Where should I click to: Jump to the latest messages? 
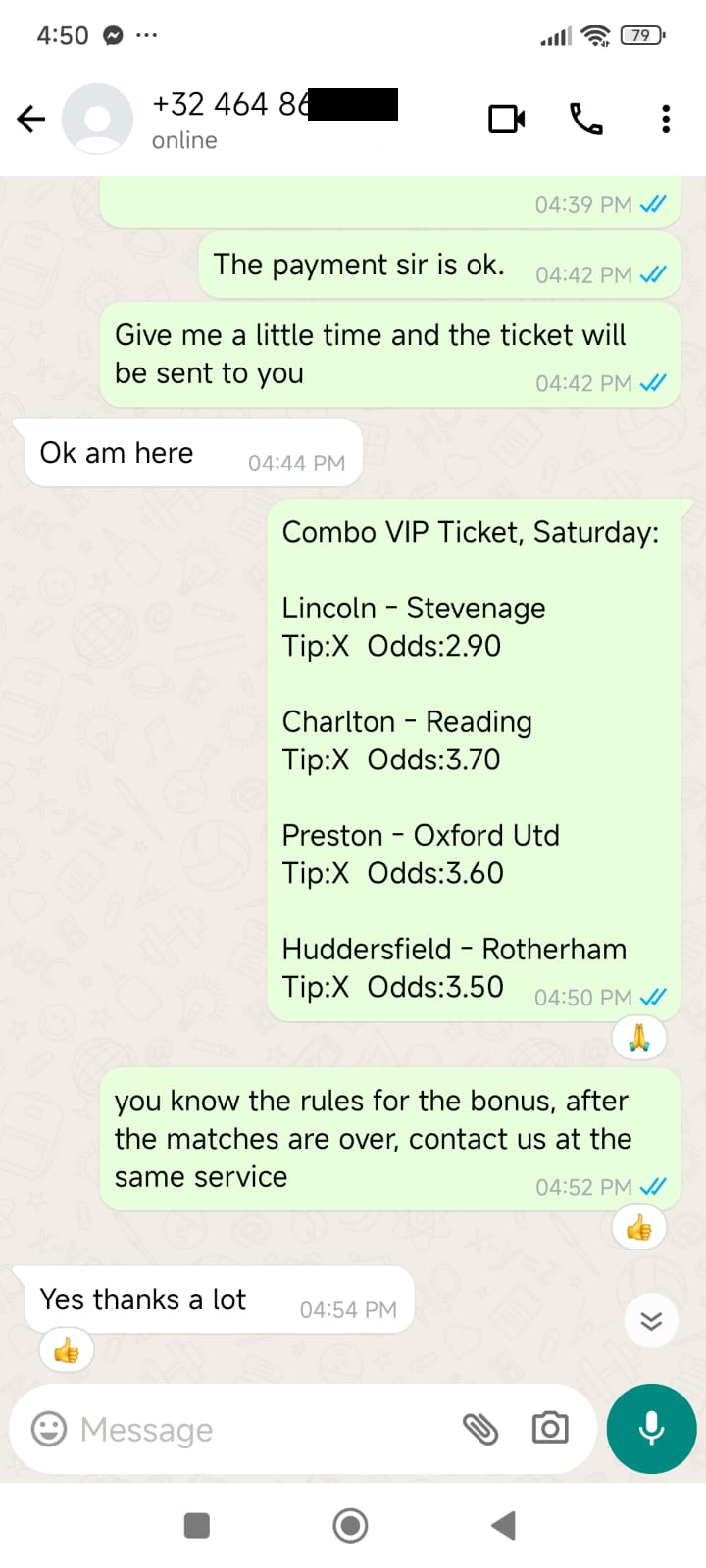tap(652, 1321)
